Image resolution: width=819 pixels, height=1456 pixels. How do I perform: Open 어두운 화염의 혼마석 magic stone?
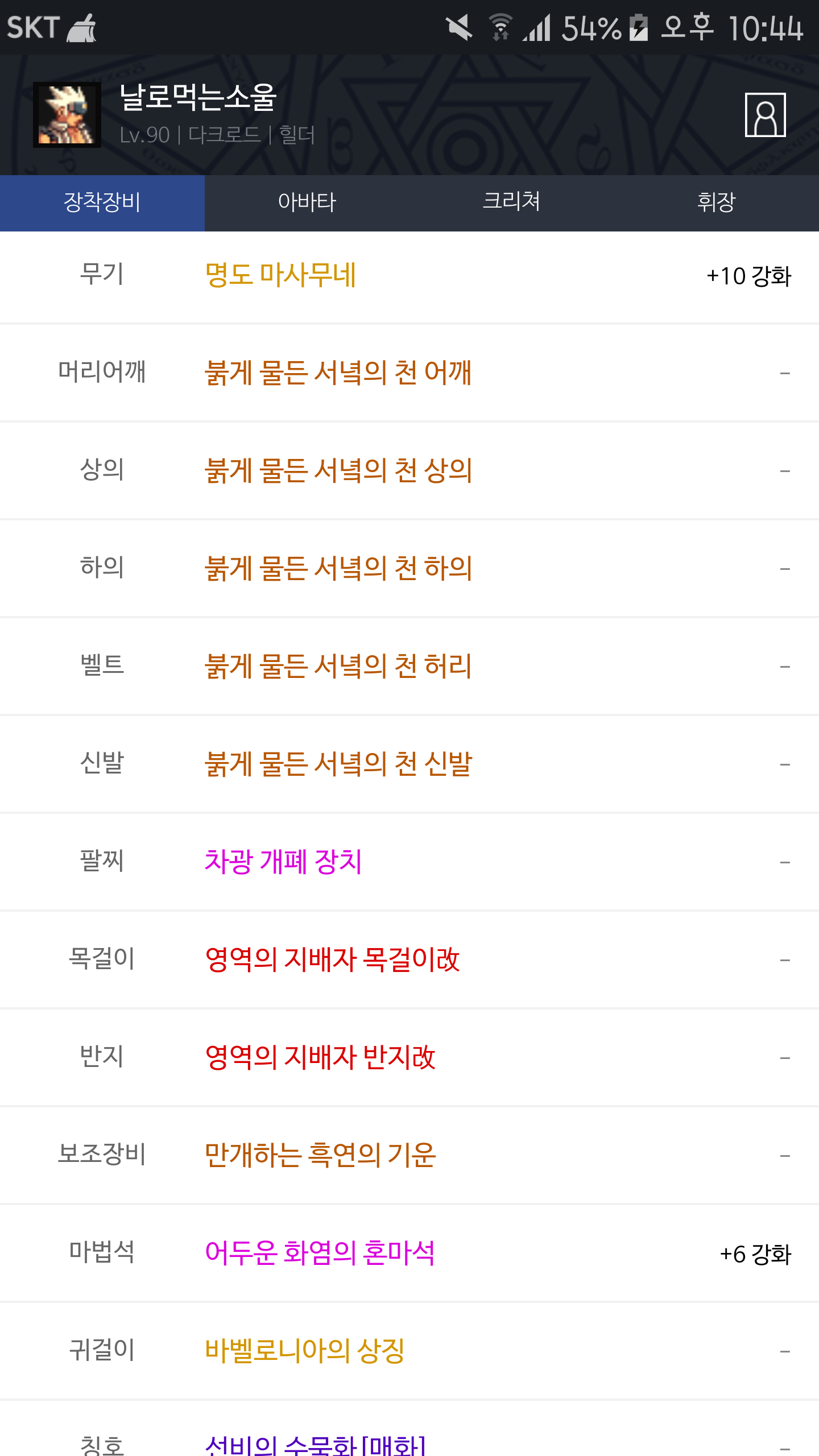click(x=320, y=1254)
